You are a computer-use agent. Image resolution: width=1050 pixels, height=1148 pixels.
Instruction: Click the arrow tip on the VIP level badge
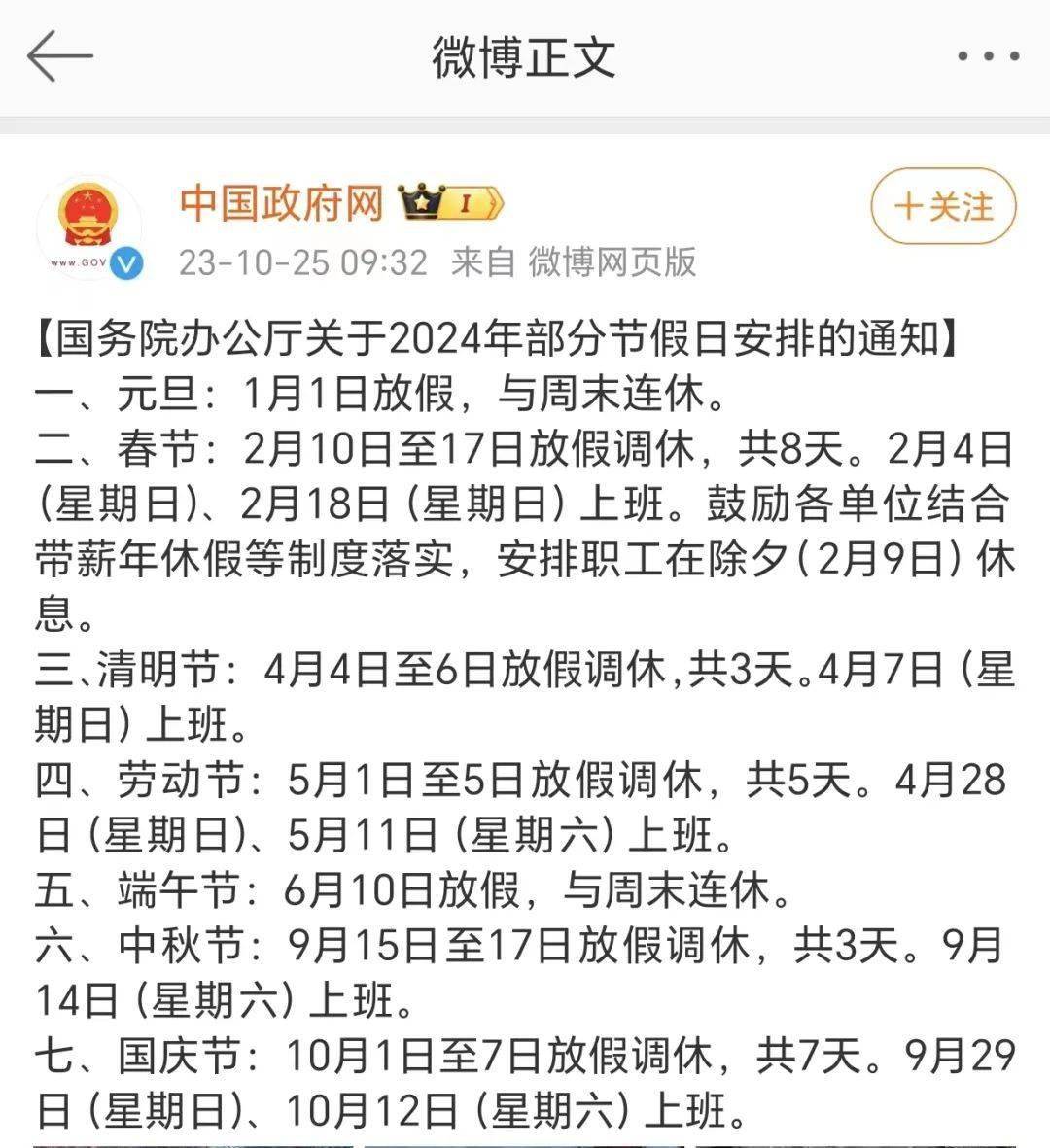(496, 203)
